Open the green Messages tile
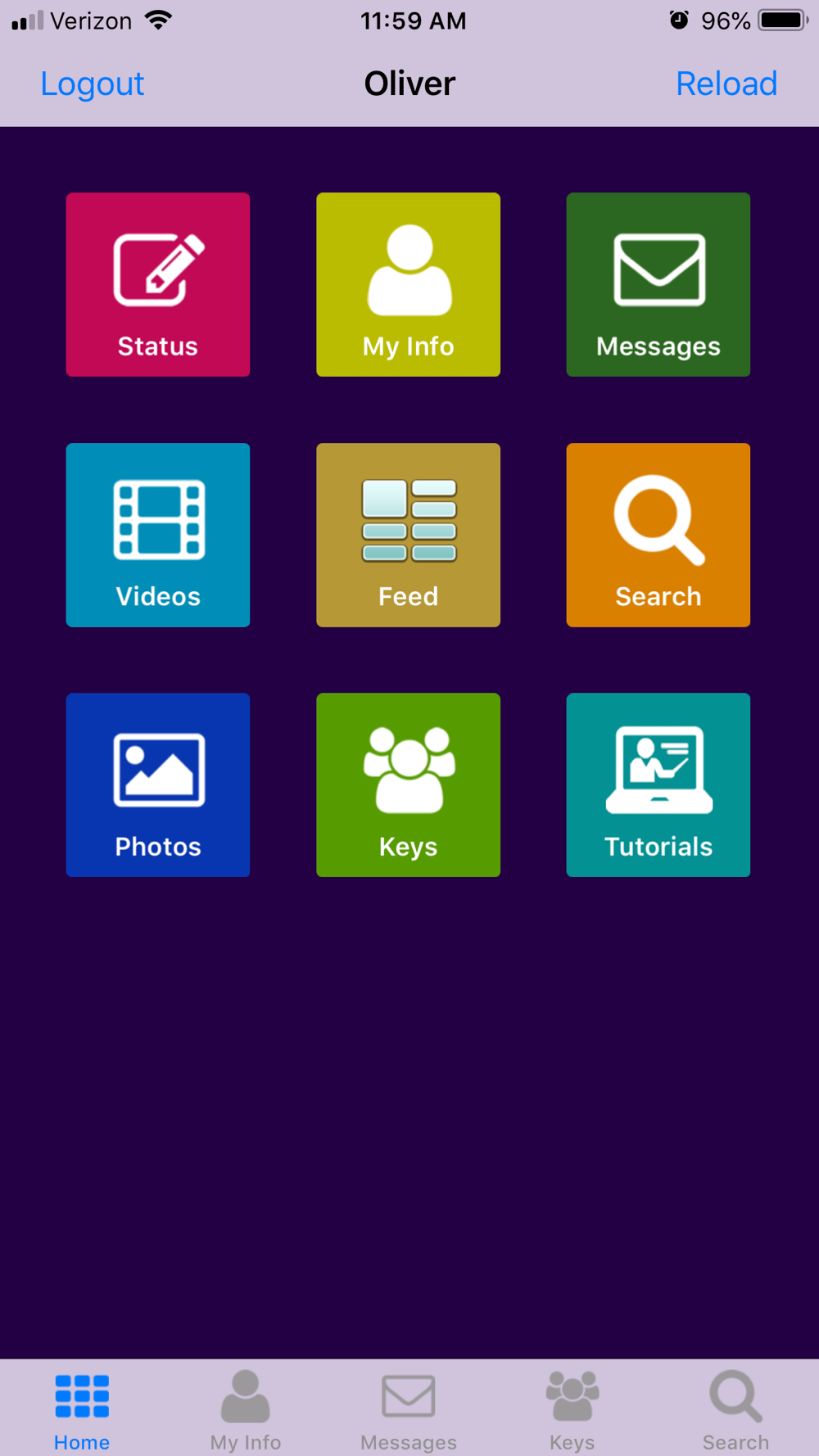Viewport: 819px width, 1456px height. click(x=658, y=285)
